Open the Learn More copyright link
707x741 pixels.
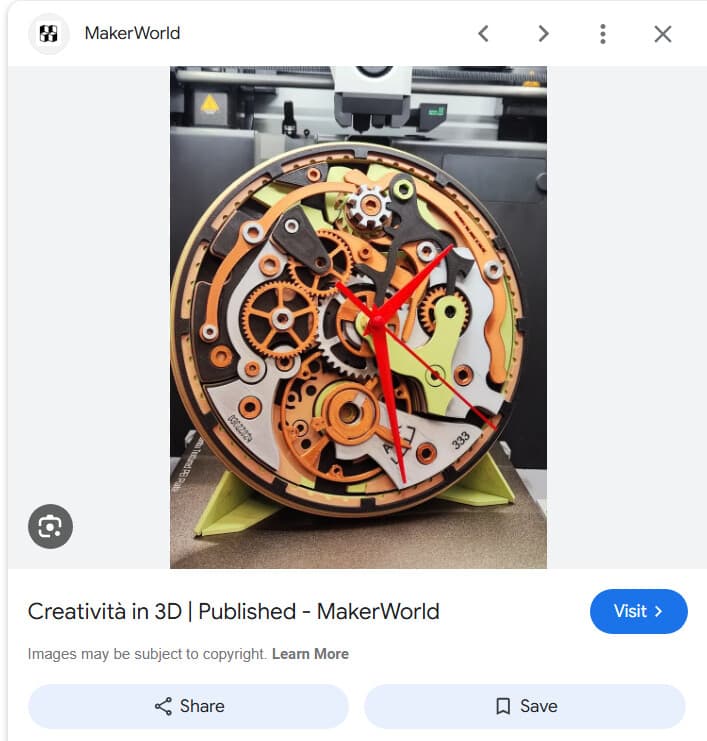click(x=310, y=654)
